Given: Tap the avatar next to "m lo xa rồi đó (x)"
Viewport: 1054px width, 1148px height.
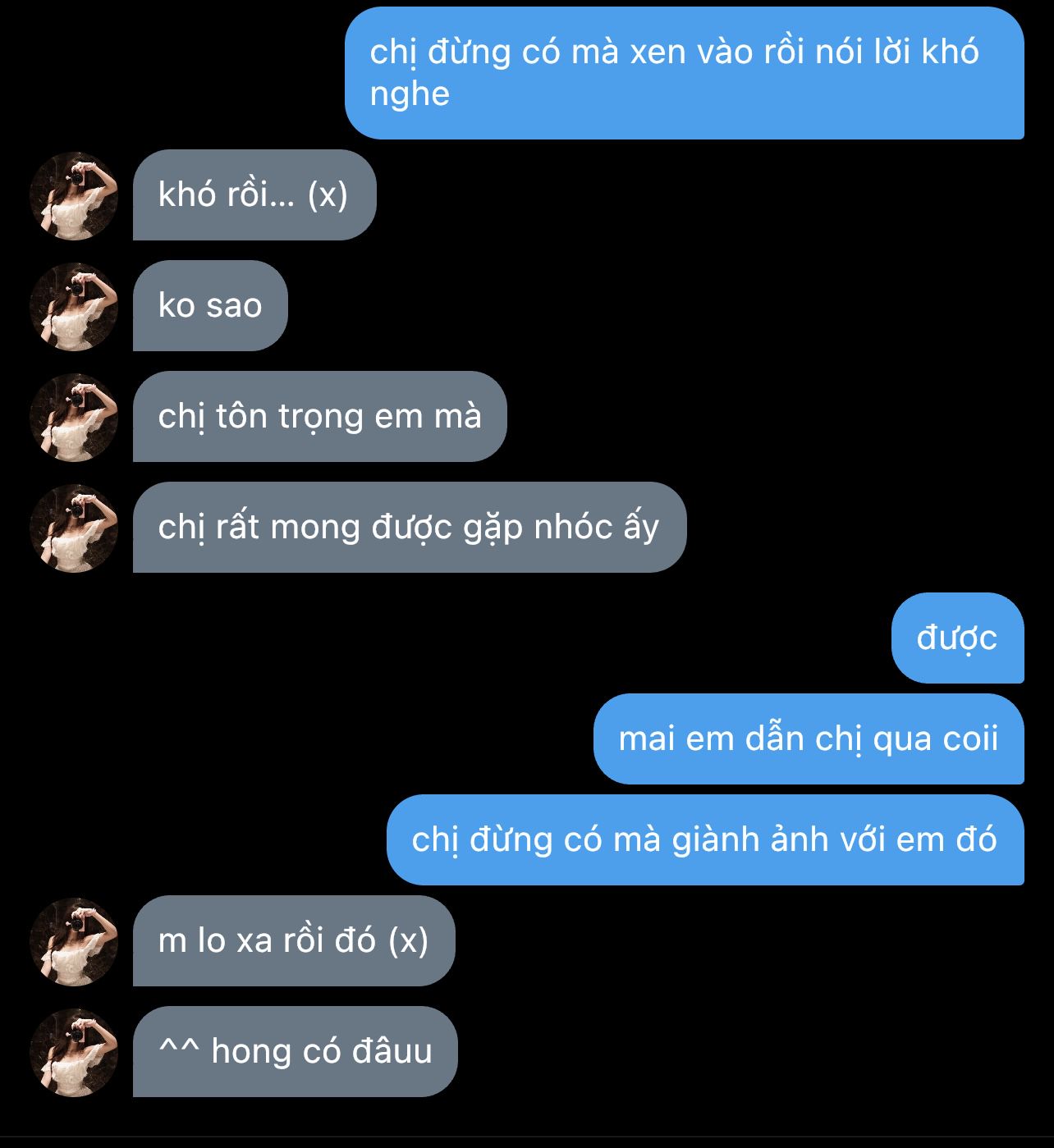Looking at the screenshot, I should pyautogui.click(x=74, y=941).
